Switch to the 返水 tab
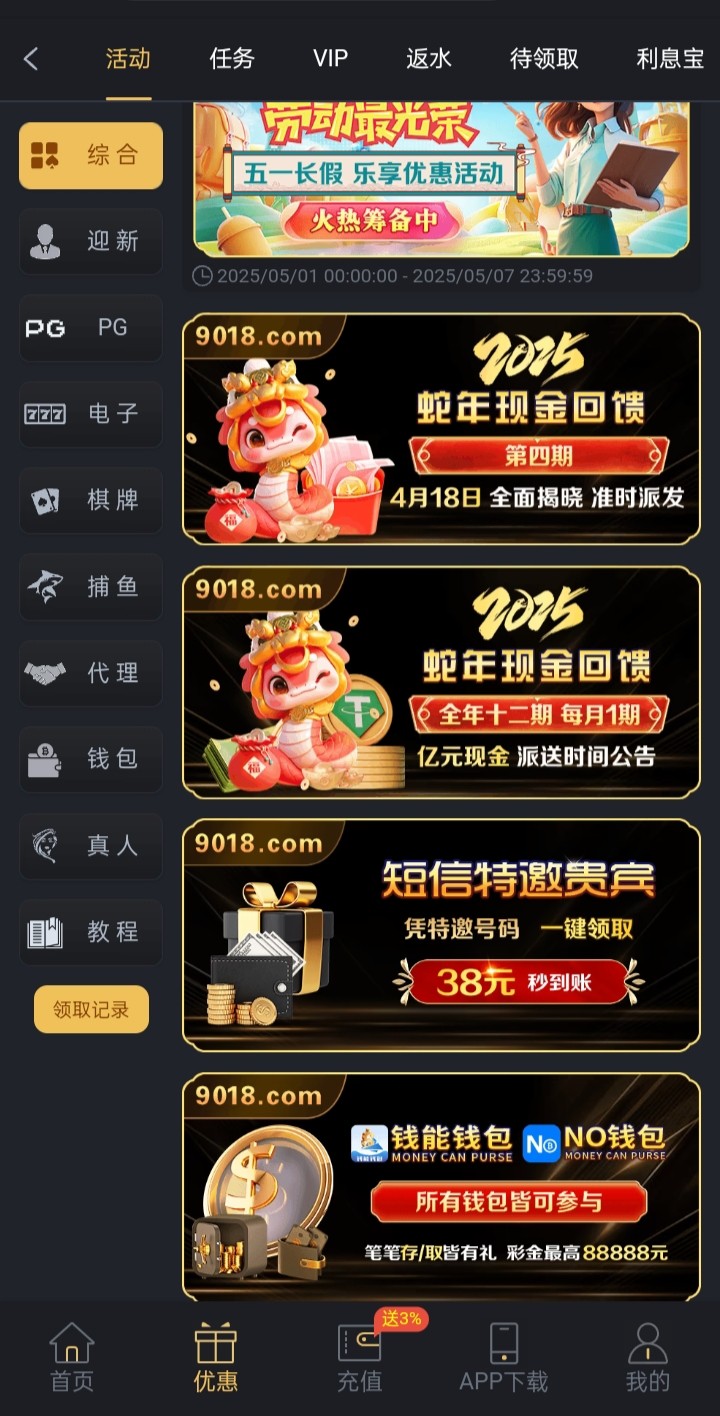This screenshot has height=1416, width=720. tap(429, 59)
